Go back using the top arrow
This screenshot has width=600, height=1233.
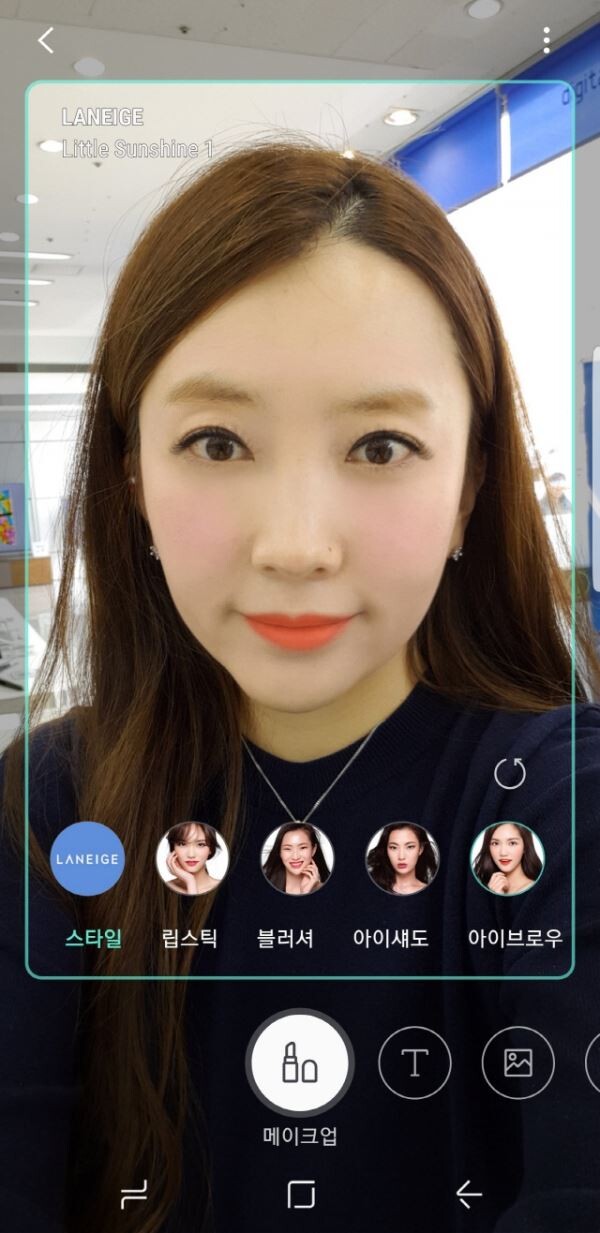tap(46, 40)
